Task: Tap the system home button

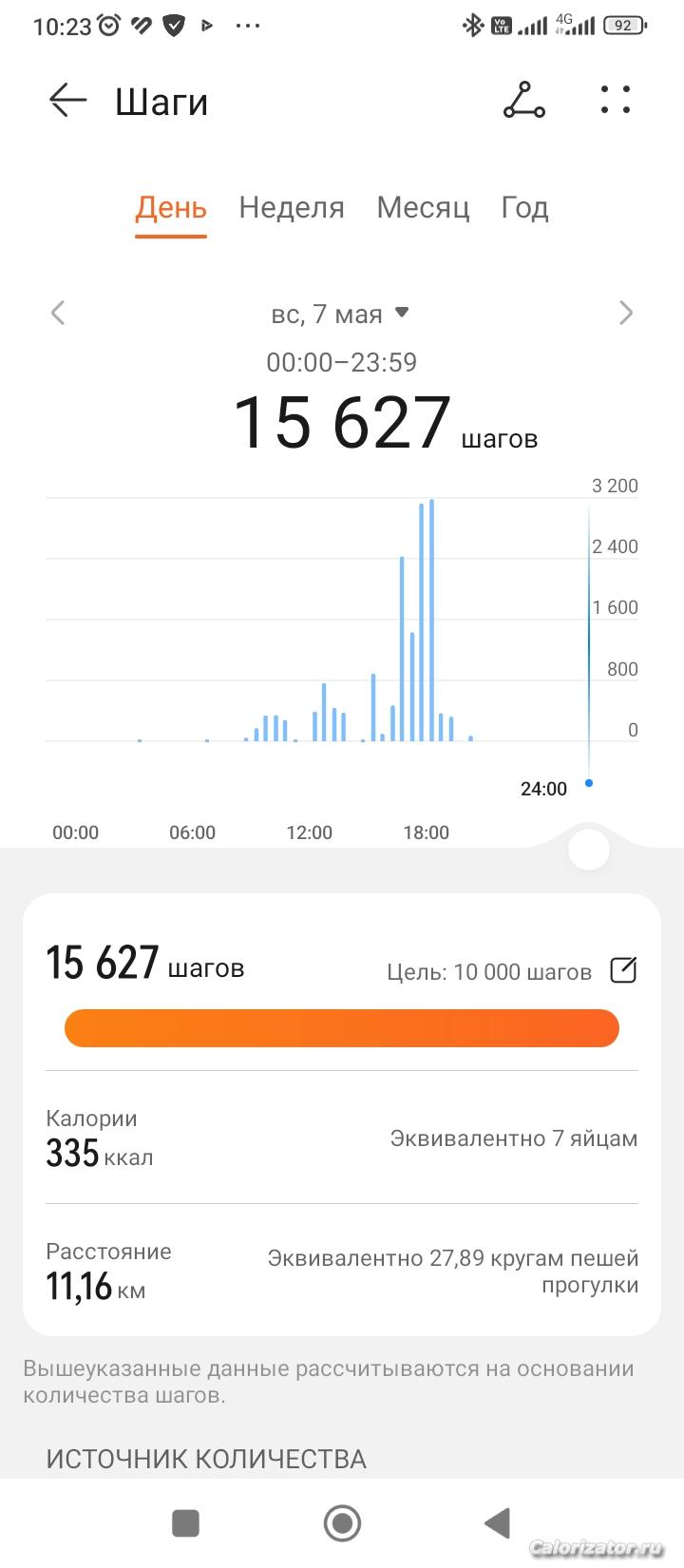Action: pos(342,1523)
